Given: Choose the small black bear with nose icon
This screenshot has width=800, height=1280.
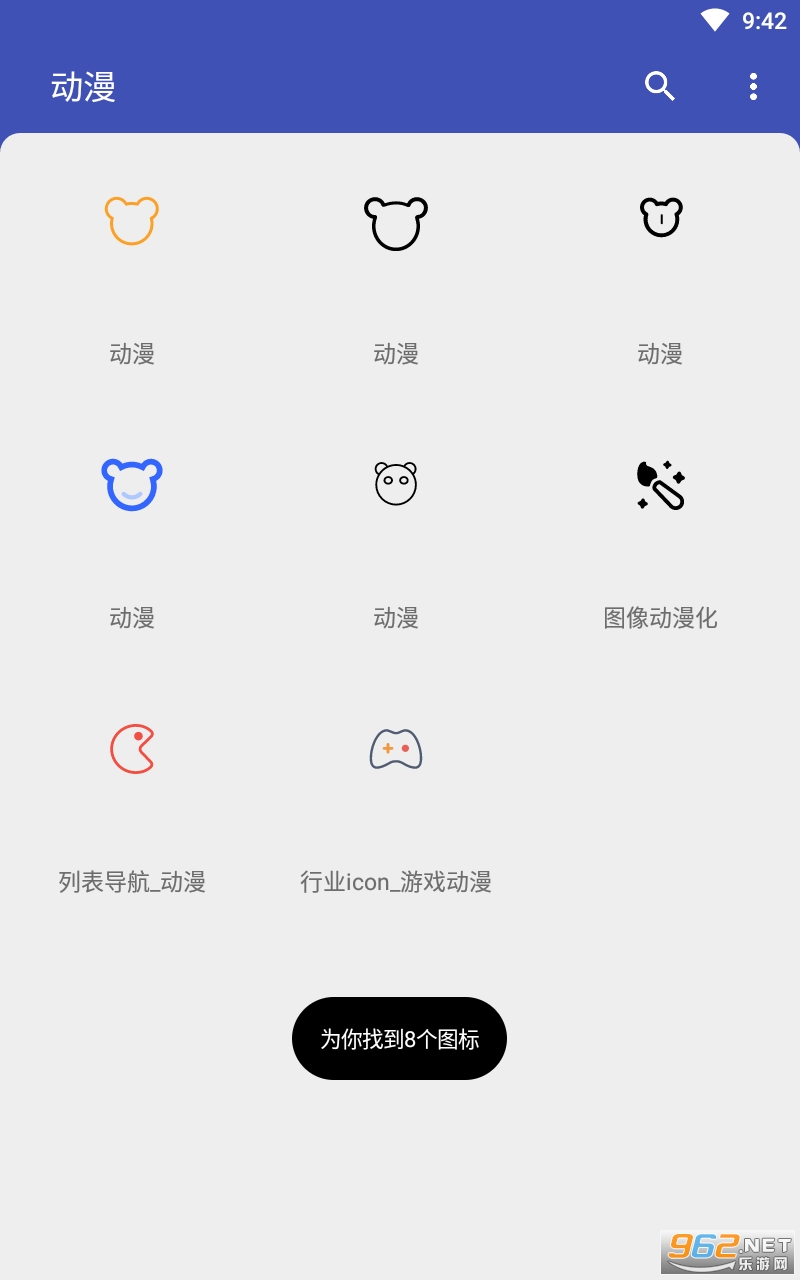Looking at the screenshot, I should pyautogui.click(x=660, y=218).
